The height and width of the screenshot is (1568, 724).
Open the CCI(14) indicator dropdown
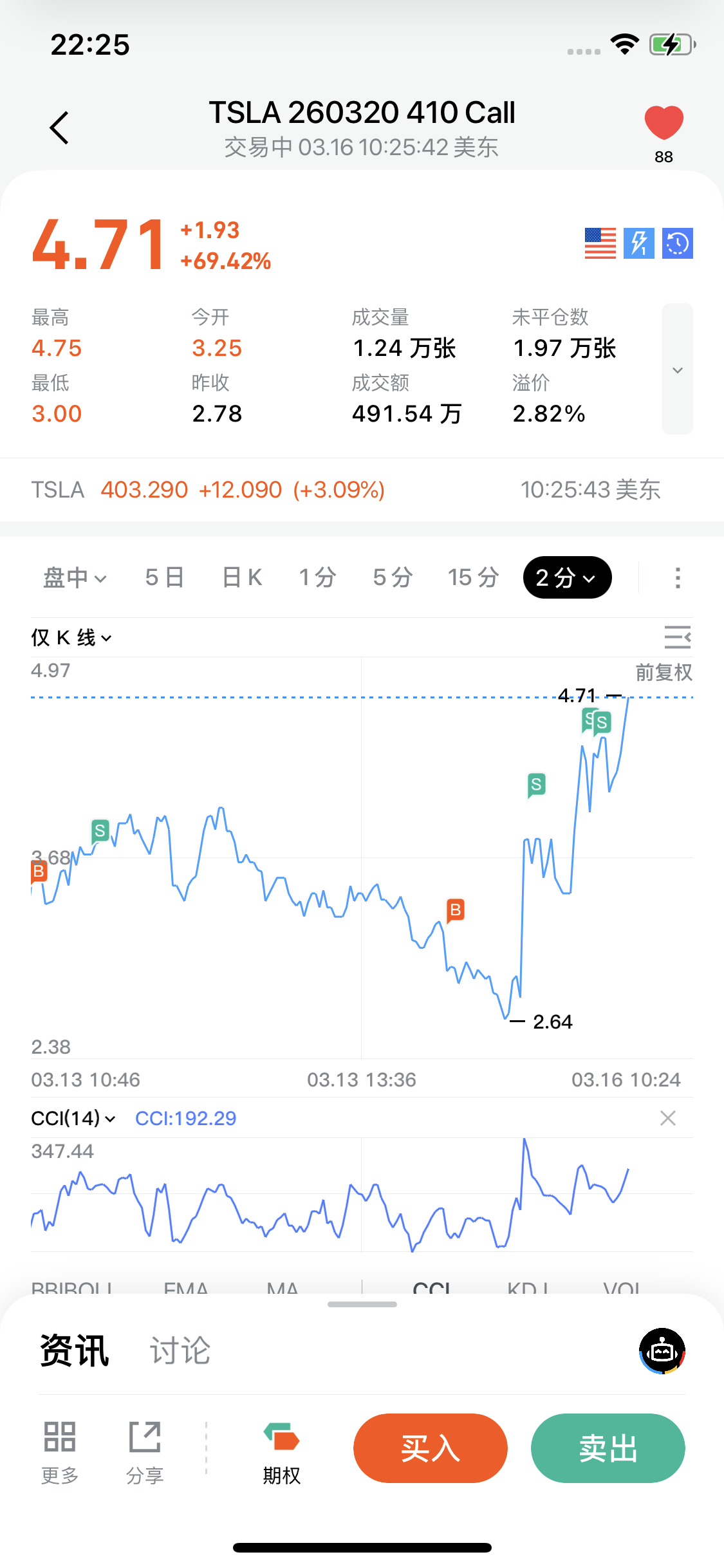pos(73,1119)
